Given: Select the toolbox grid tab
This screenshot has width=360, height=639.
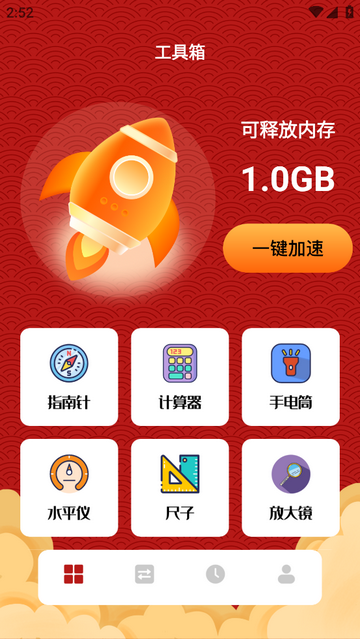Looking at the screenshot, I should pos(73,574).
